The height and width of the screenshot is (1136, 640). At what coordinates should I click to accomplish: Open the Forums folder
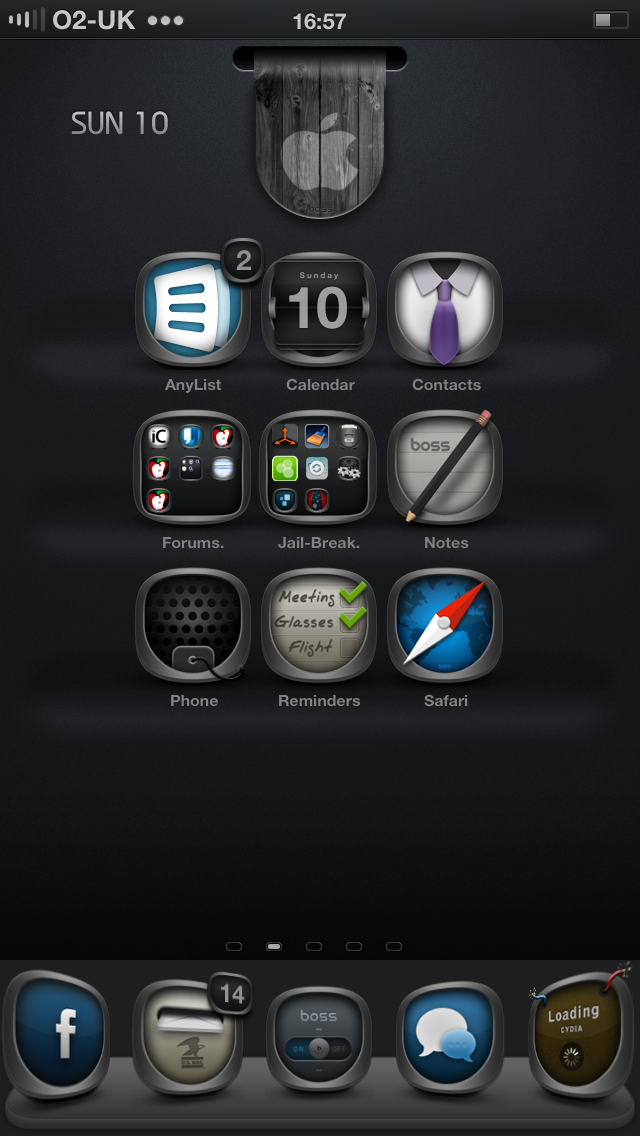point(193,468)
